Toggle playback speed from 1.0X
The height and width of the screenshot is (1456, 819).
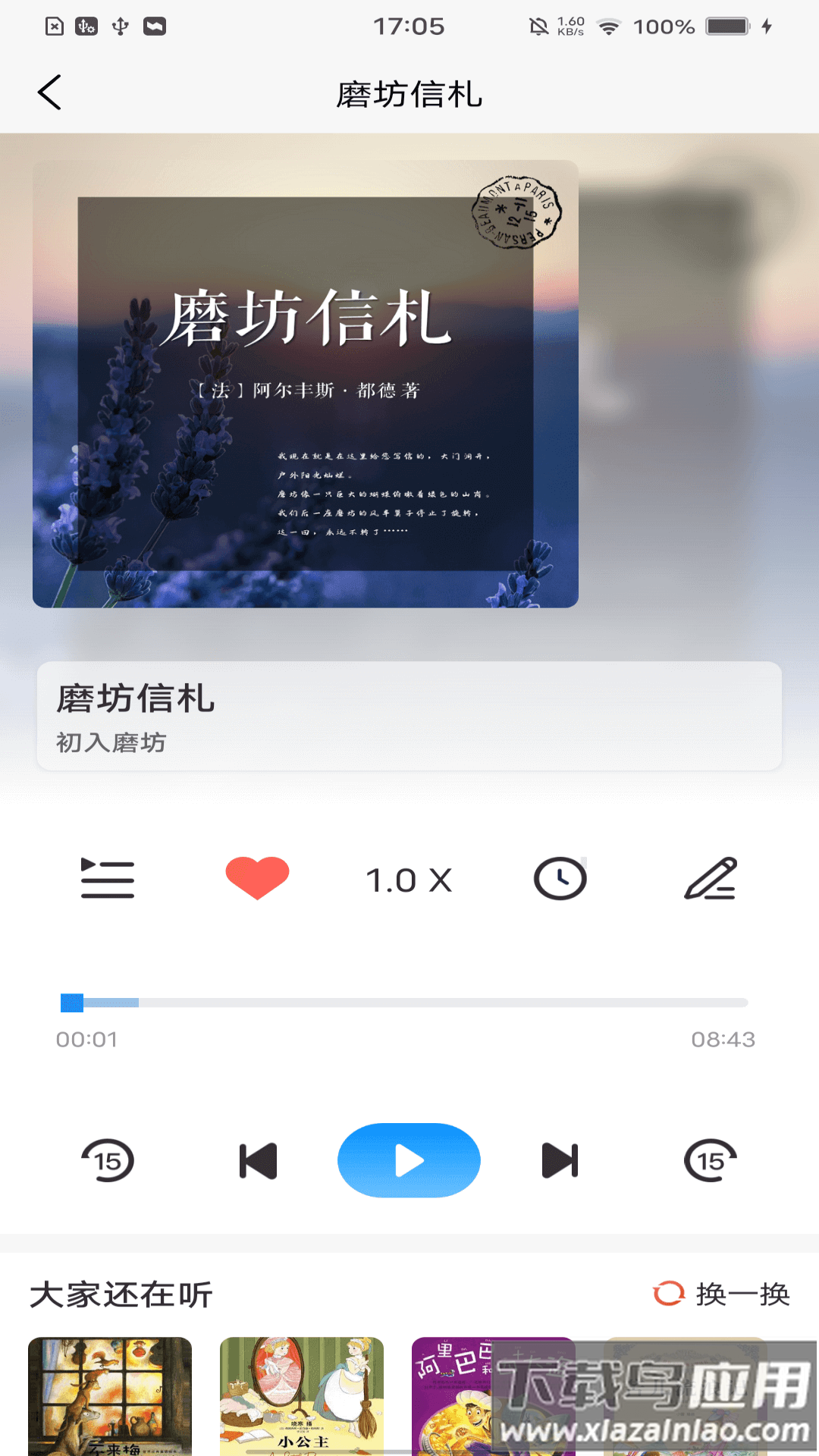409,878
